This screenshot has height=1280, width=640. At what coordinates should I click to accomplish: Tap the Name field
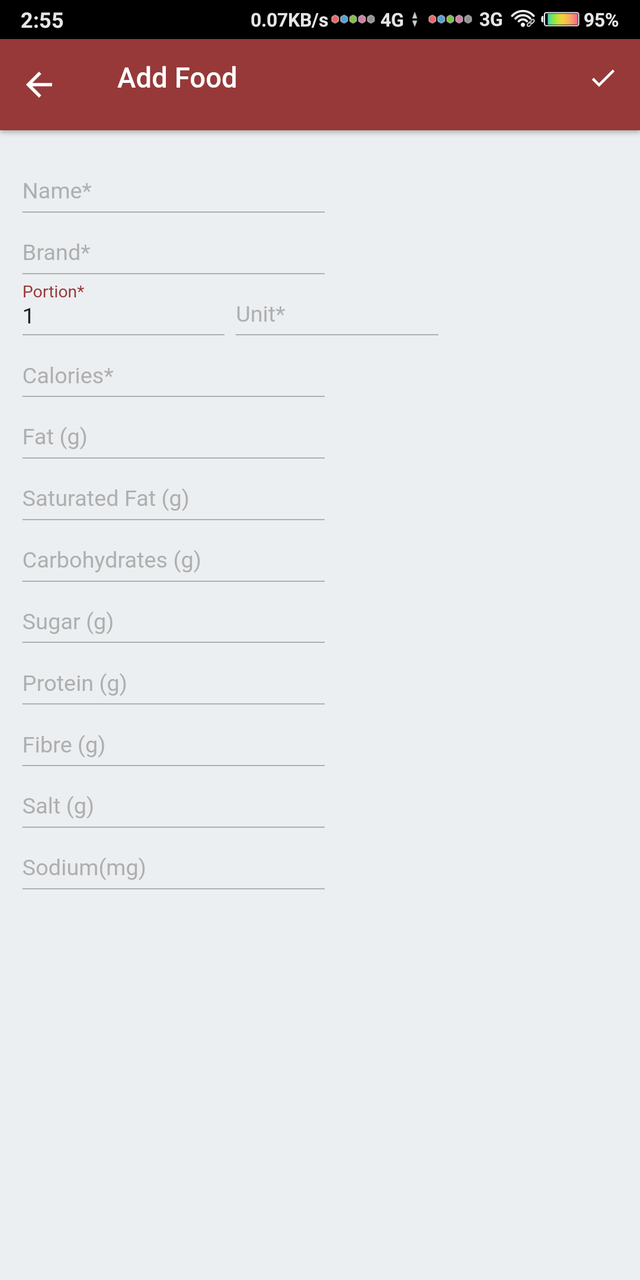pos(173,191)
